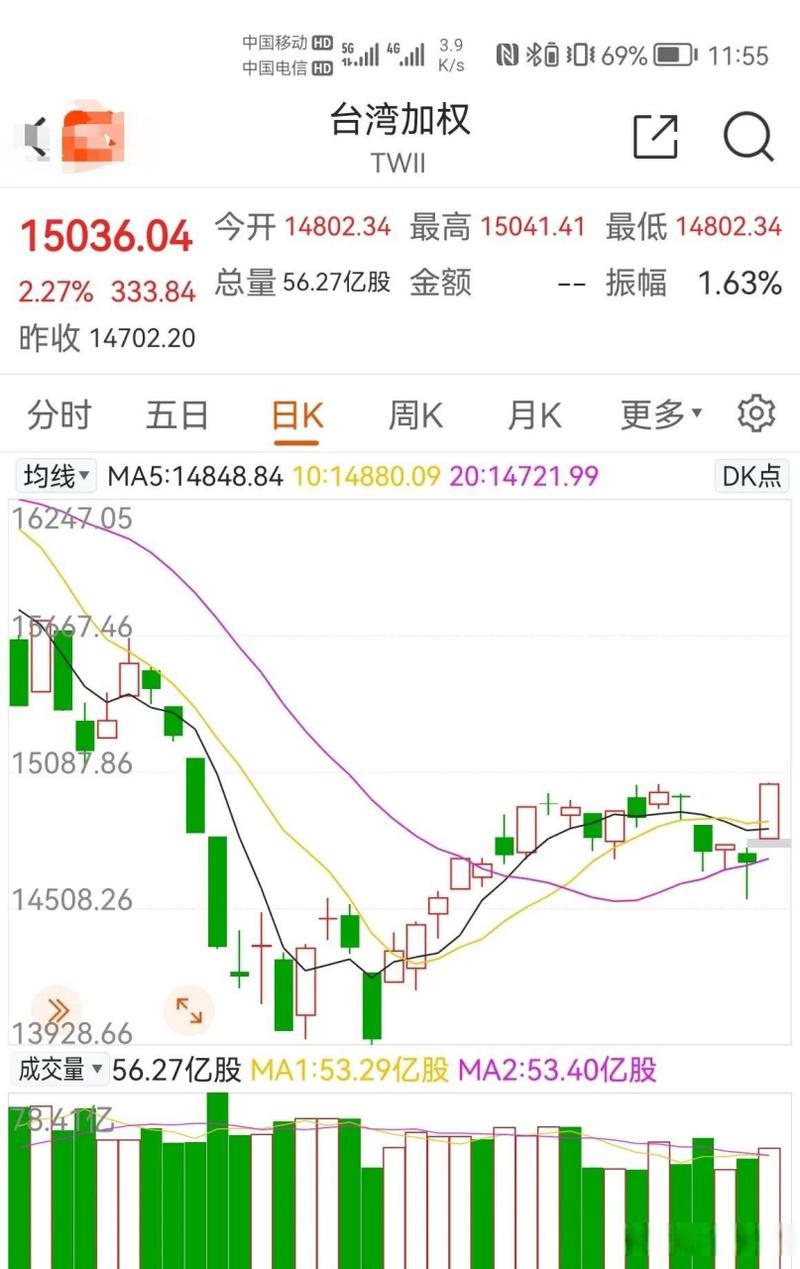Select the 日K chart tab
This screenshot has height=1269, width=800.
pyautogui.click(x=297, y=415)
